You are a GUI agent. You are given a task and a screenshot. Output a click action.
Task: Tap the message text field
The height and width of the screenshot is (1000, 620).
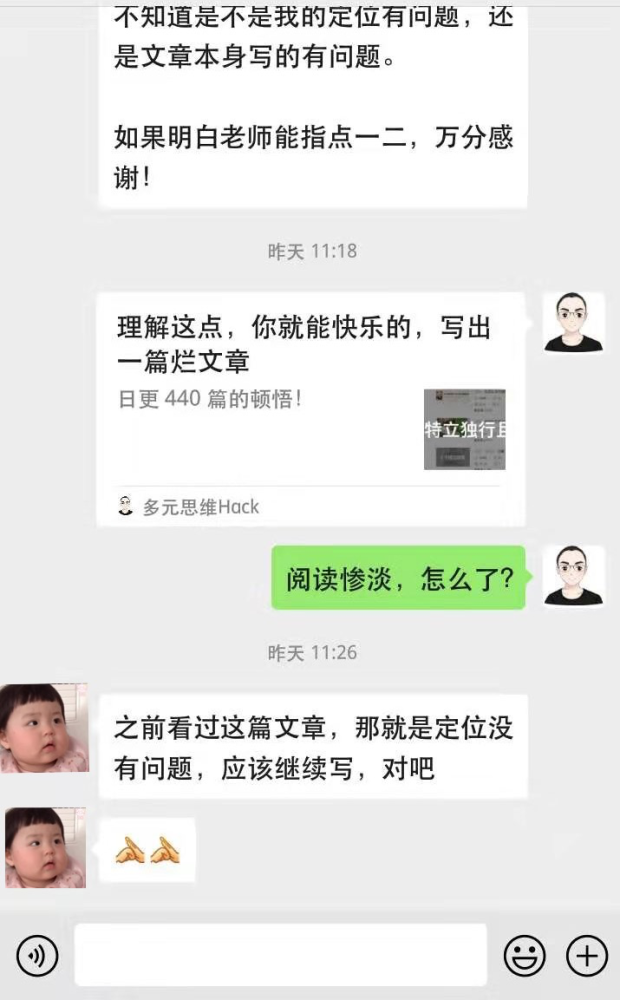coord(281,955)
